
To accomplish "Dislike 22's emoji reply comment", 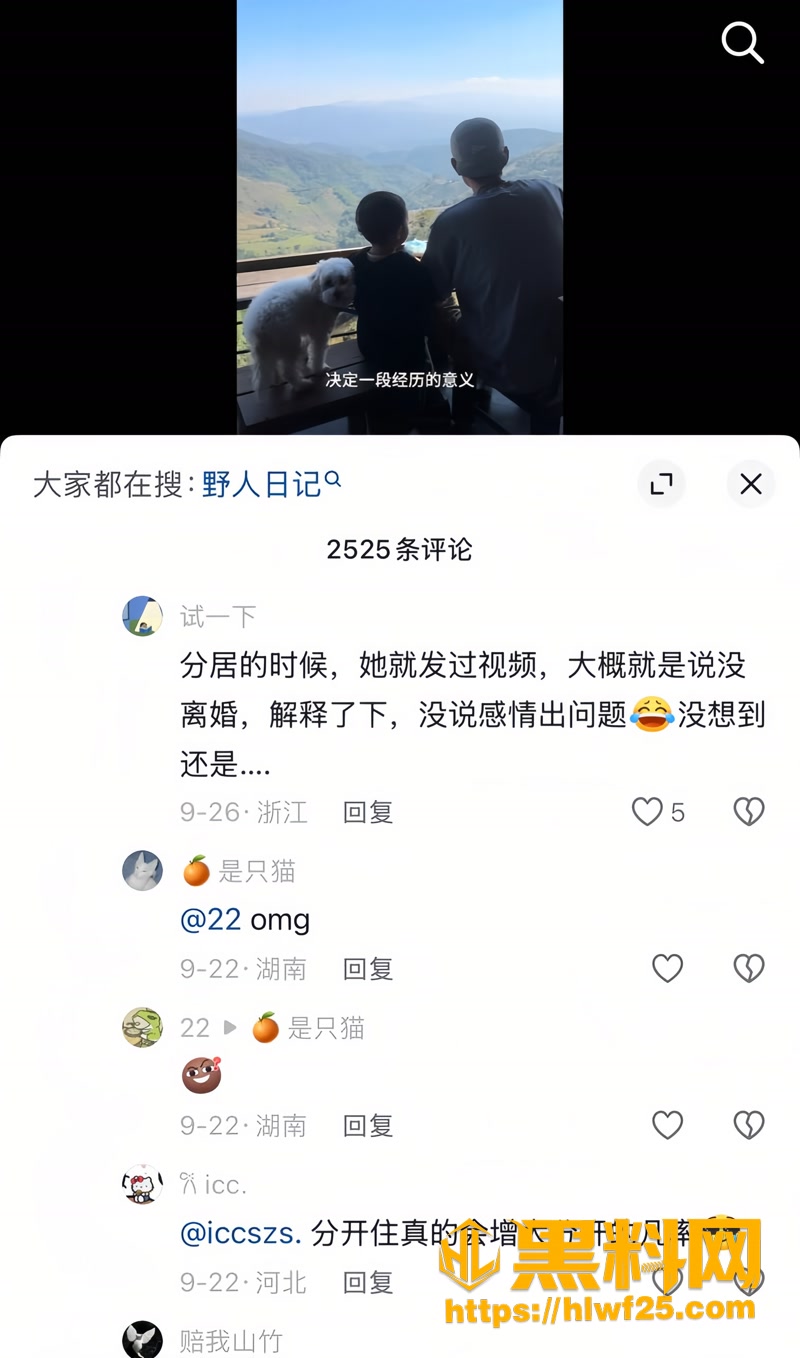I will pyautogui.click(x=749, y=1125).
